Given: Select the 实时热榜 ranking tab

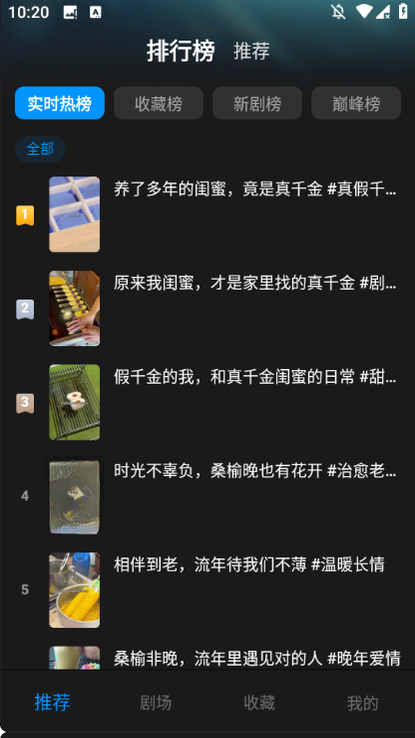Looking at the screenshot, I should [60, 103].
